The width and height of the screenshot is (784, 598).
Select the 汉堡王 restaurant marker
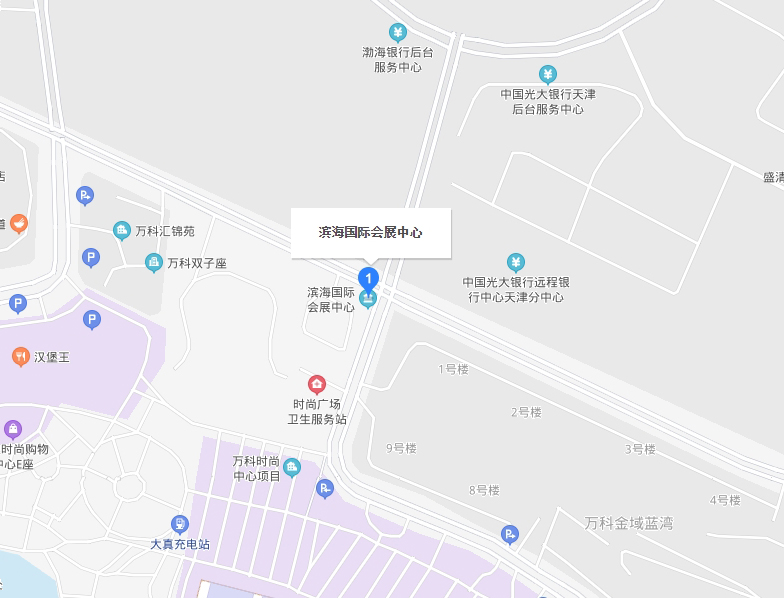pos(20,356)
